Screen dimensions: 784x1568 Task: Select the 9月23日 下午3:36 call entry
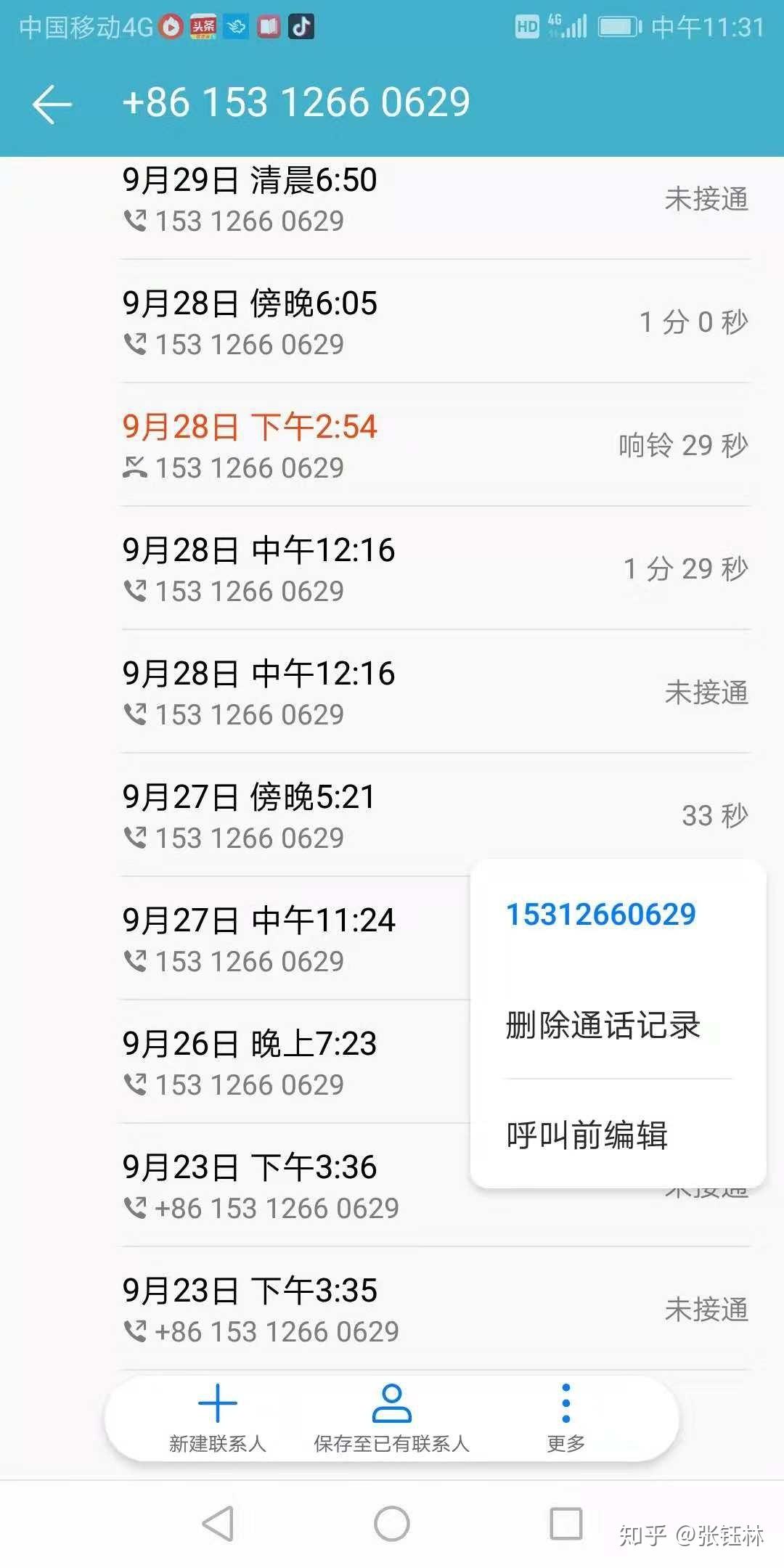pyautogui.click(x=290, y=1186)
